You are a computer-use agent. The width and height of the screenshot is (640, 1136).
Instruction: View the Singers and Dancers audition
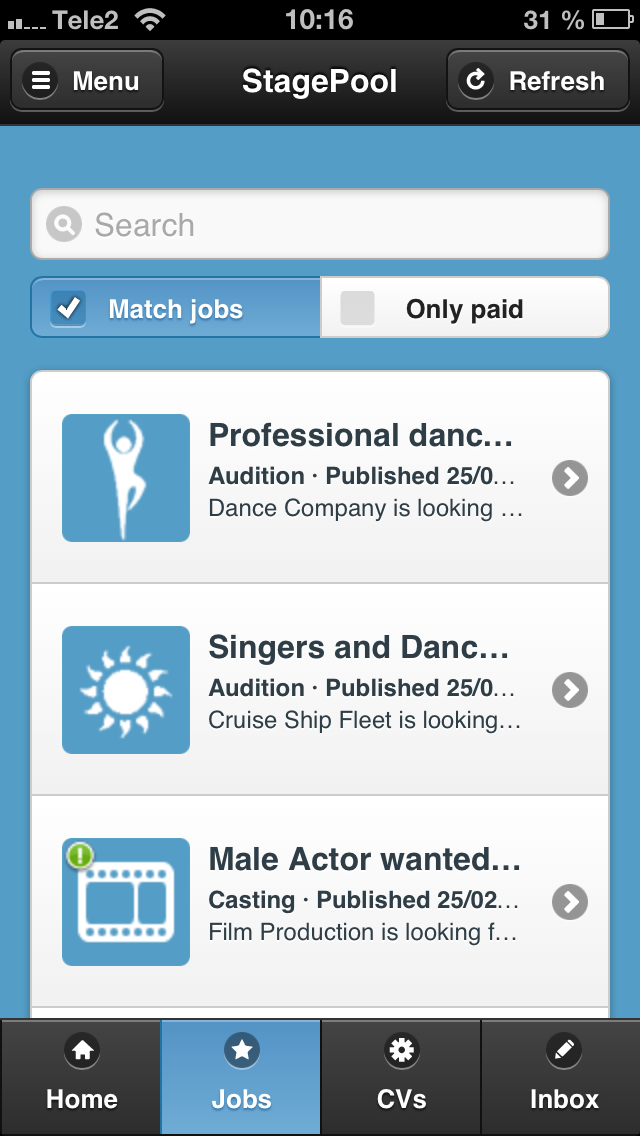point(320,690)
